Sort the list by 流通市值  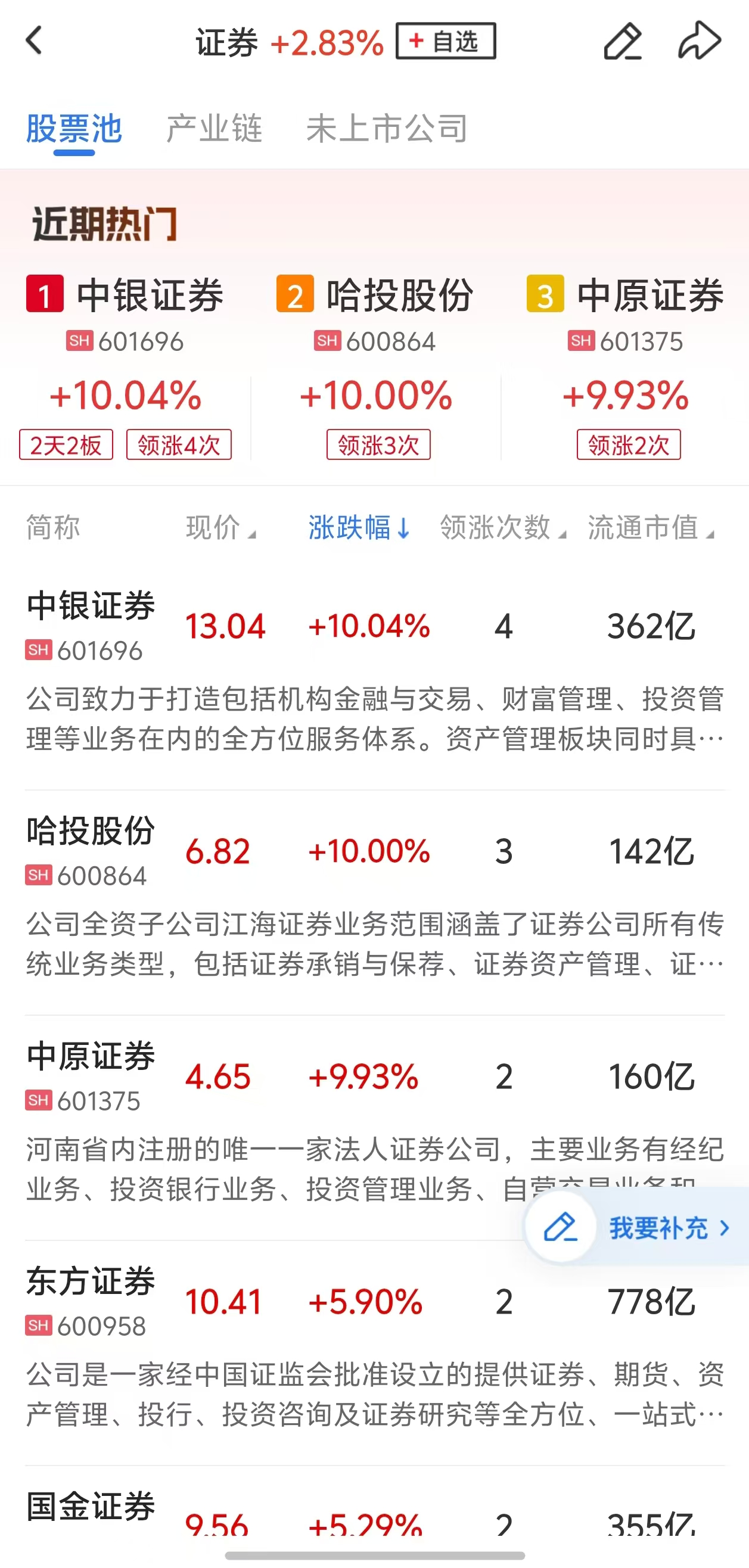coord(650,527)
